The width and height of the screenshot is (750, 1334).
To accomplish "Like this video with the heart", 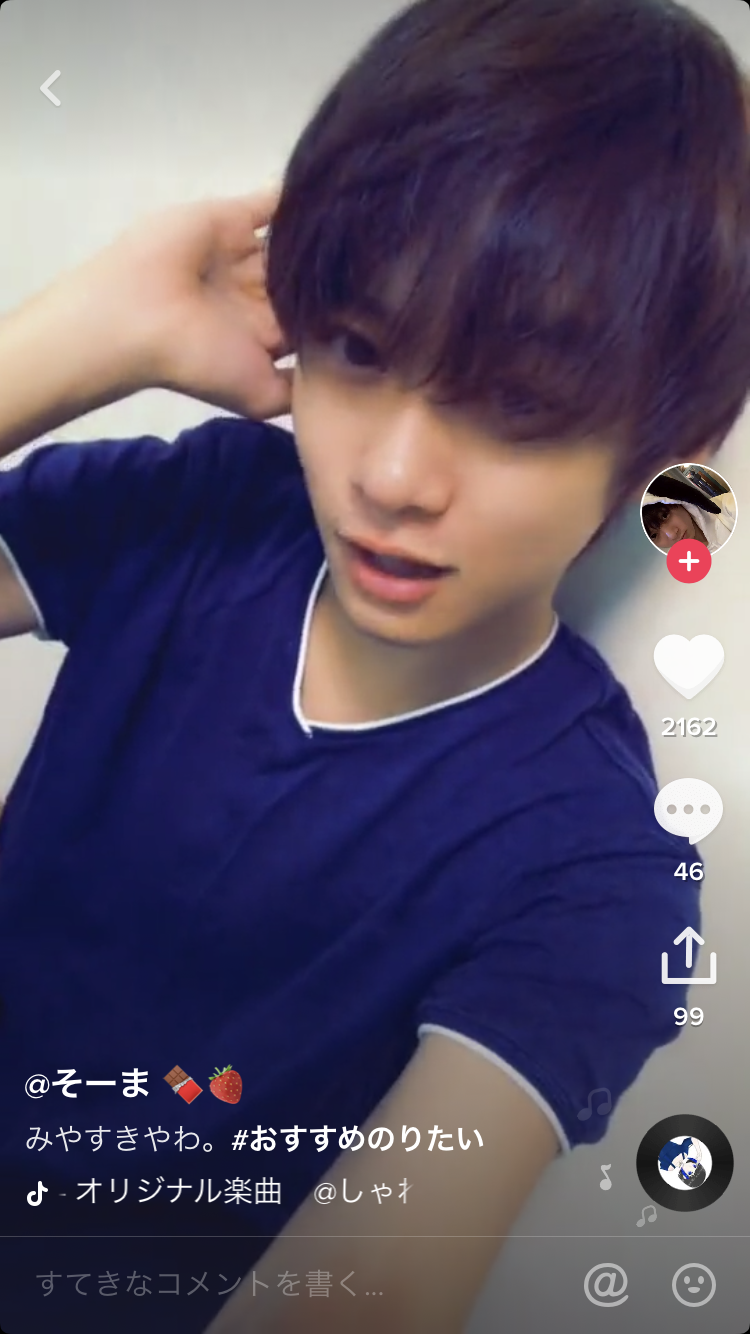I will click(x=688, y=667).
